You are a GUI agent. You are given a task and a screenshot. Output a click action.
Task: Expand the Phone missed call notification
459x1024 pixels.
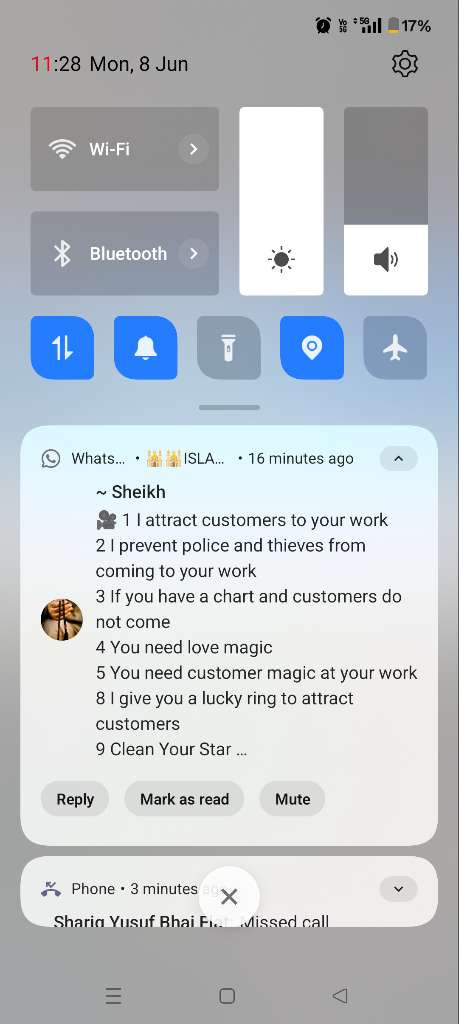(x=398, y=889)
